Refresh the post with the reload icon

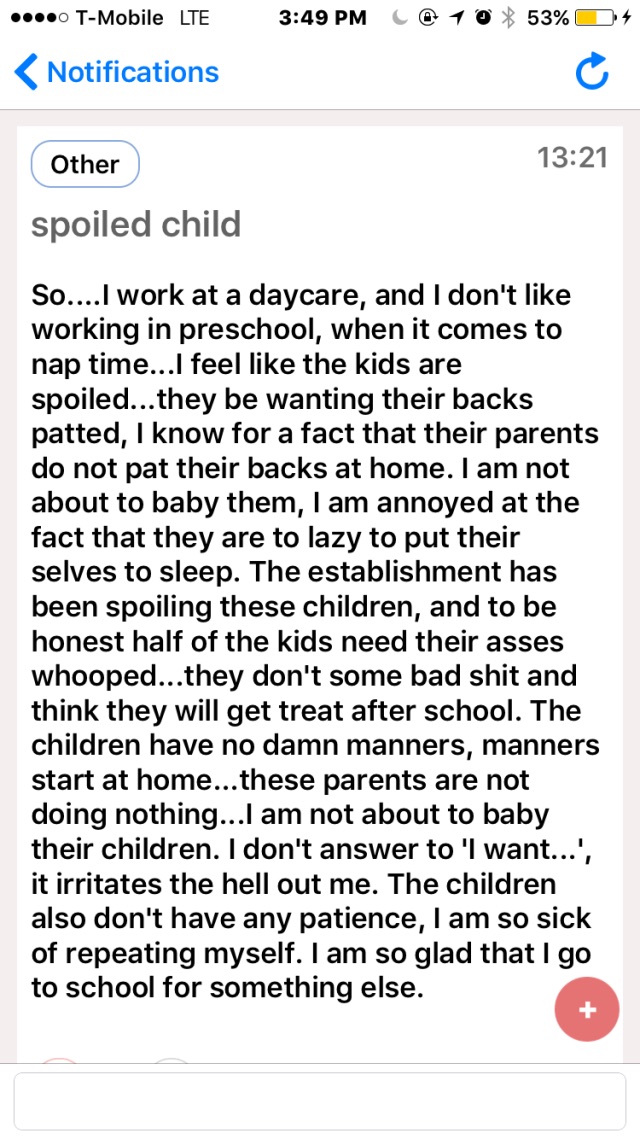[592, 73]
